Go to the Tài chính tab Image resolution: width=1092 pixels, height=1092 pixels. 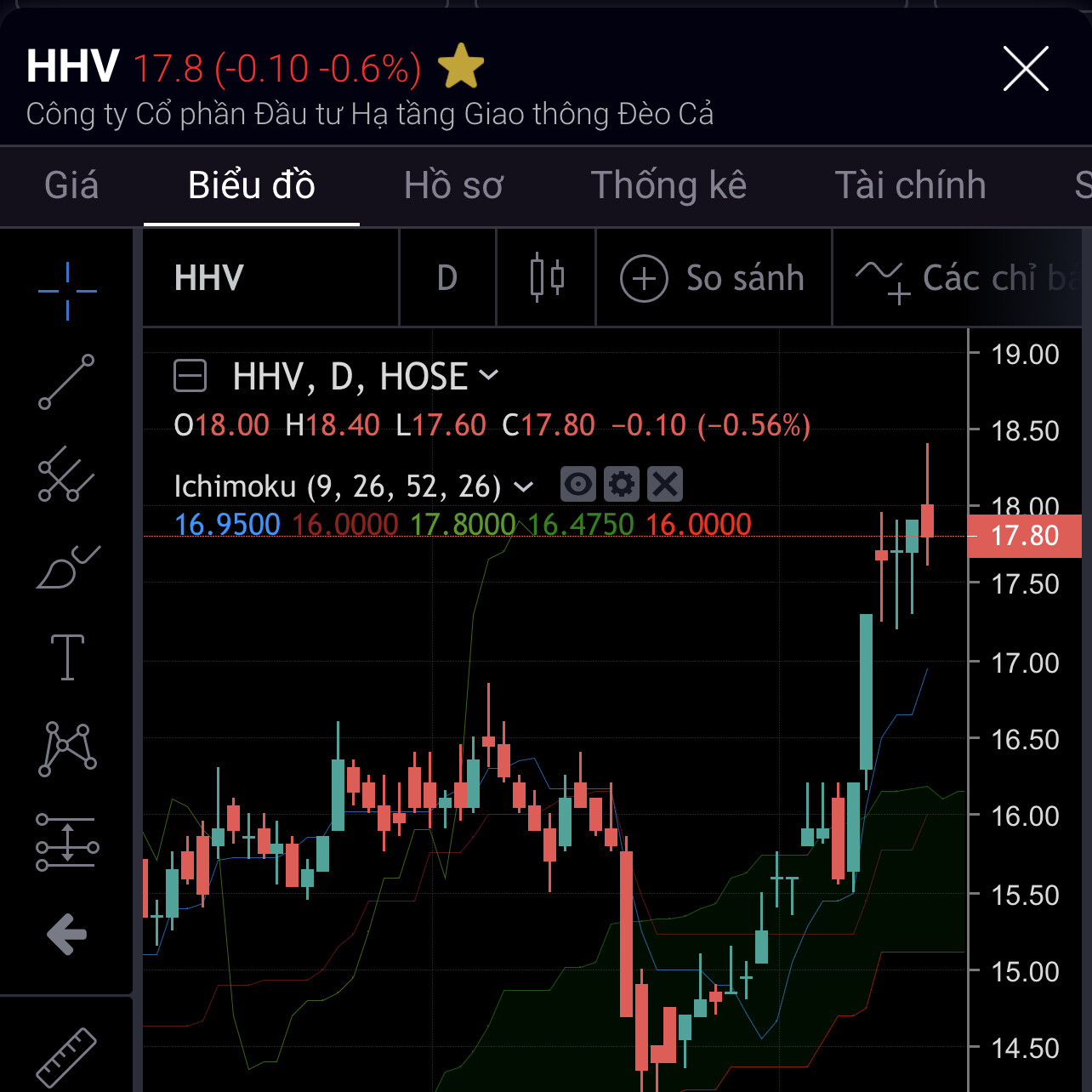[910, 185]
